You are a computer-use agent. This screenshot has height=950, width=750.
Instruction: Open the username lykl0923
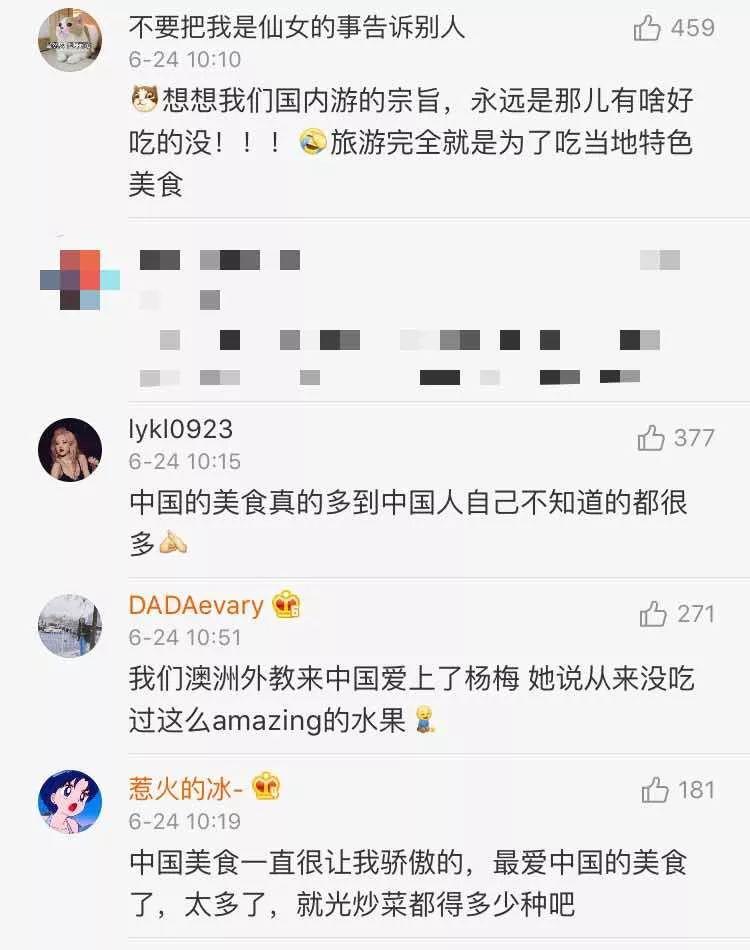point(181,430)
